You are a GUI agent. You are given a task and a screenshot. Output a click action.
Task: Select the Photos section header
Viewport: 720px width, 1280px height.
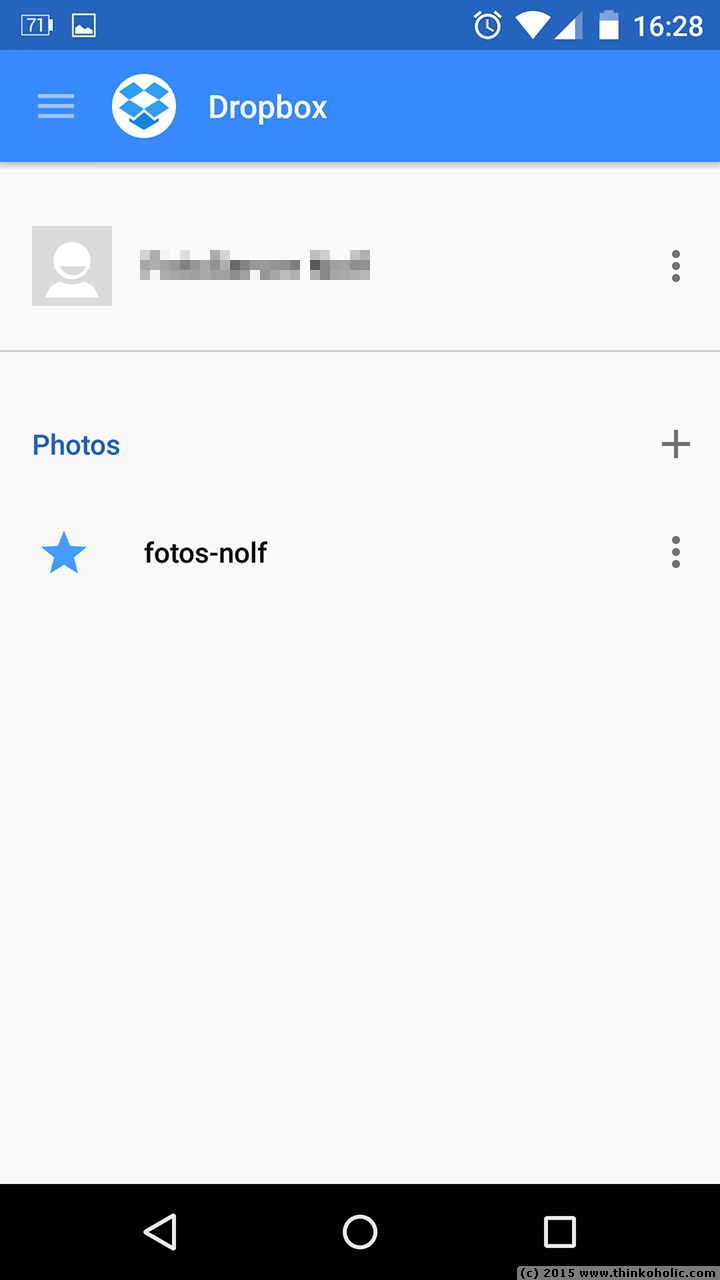click(76, 444)
